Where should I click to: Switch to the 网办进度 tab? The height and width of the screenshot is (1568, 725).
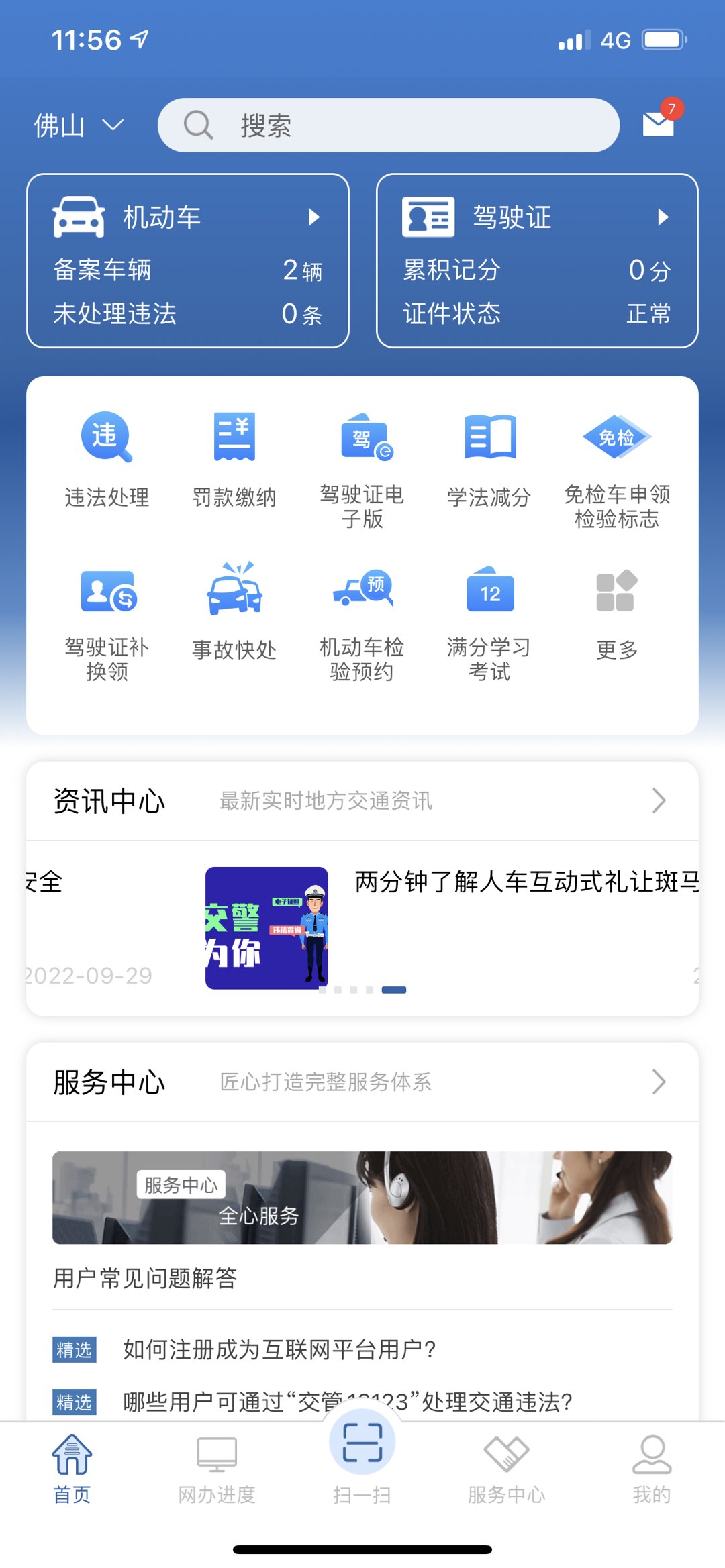[217, 1467]
